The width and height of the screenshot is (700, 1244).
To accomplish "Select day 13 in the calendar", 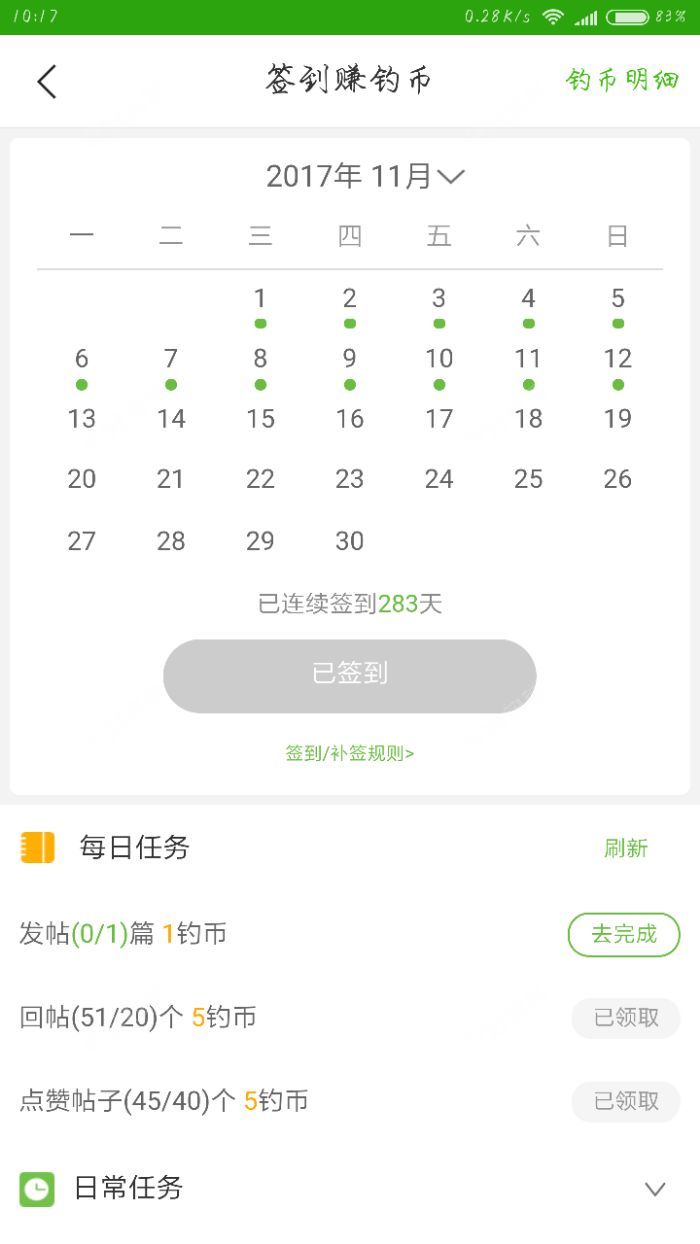I will tap(81, 418).
